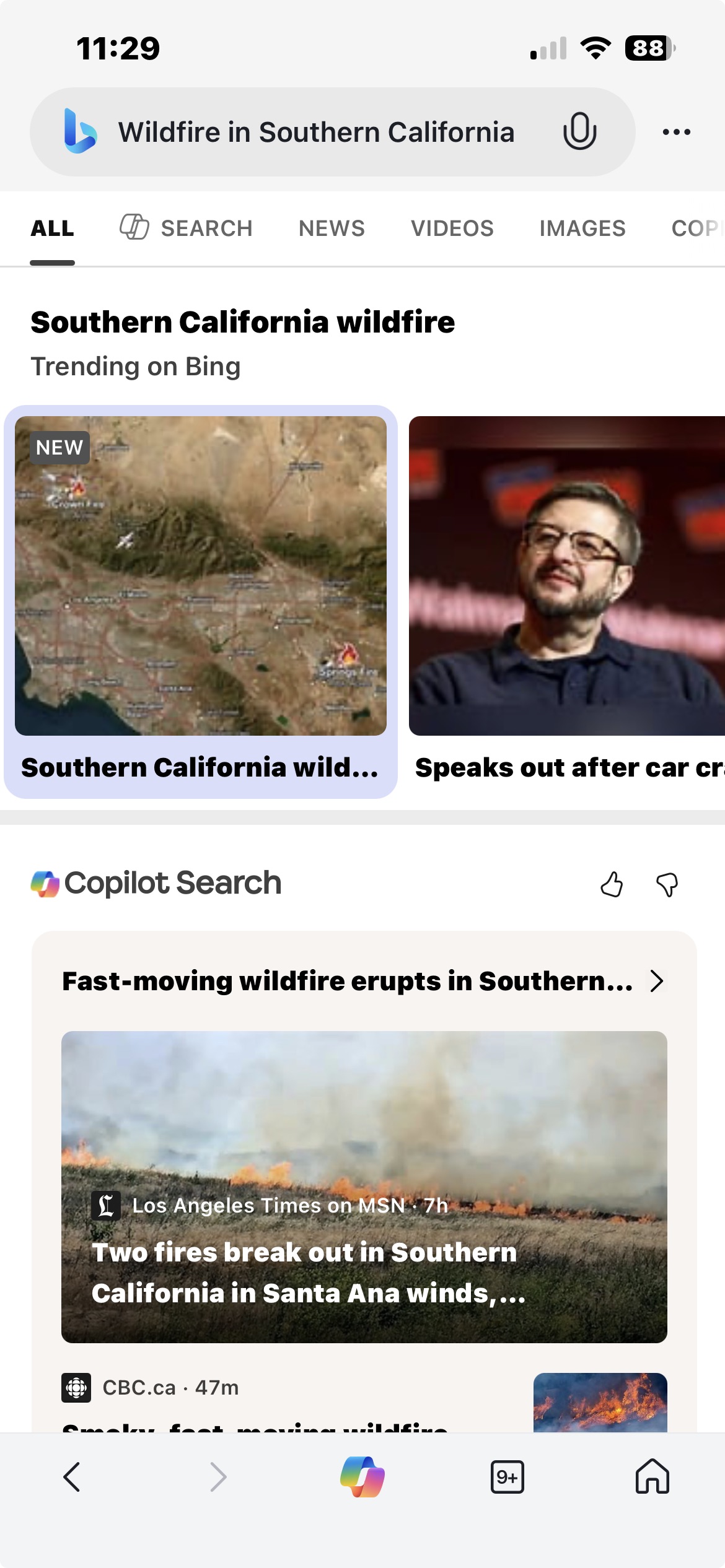Give the Copilot Search result a thumbs up

point(612,884)
